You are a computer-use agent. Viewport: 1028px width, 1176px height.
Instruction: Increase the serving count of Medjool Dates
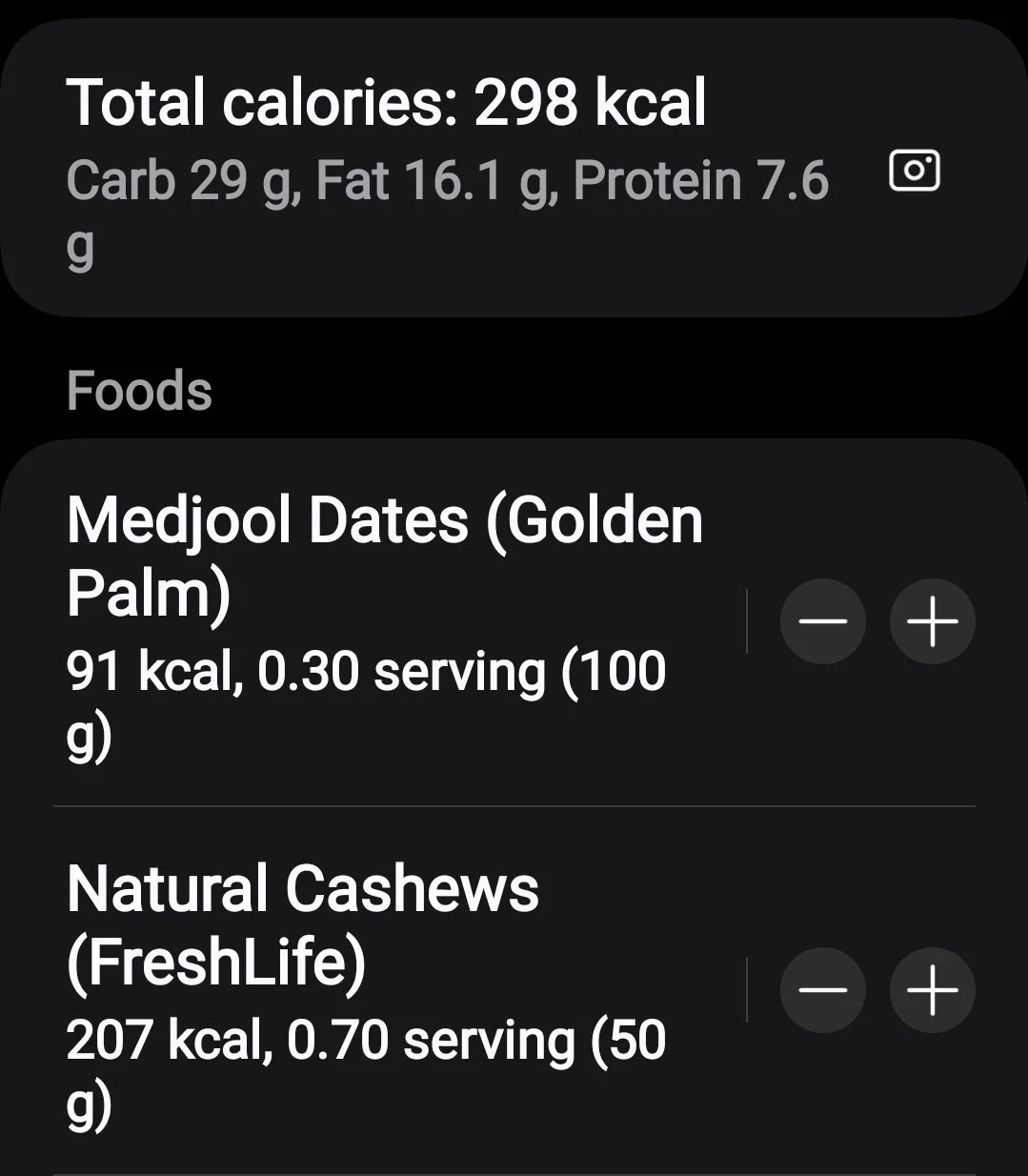pyautogui.click(x=931, y=620)
